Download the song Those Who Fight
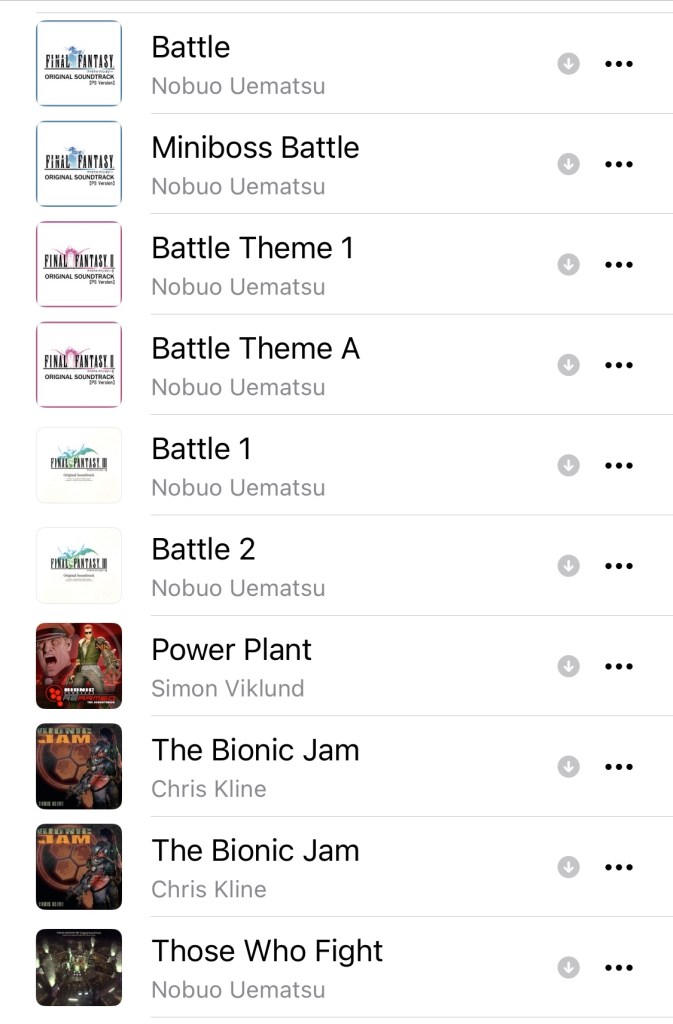 tap(568, 967)
